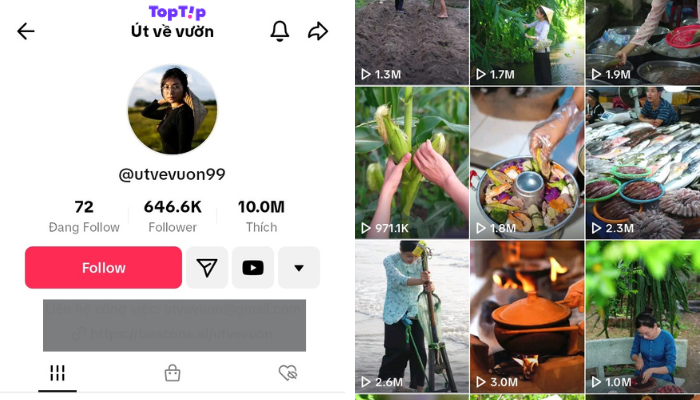
Task: Switch to the videos grid tab
Action: click(57, 373)
